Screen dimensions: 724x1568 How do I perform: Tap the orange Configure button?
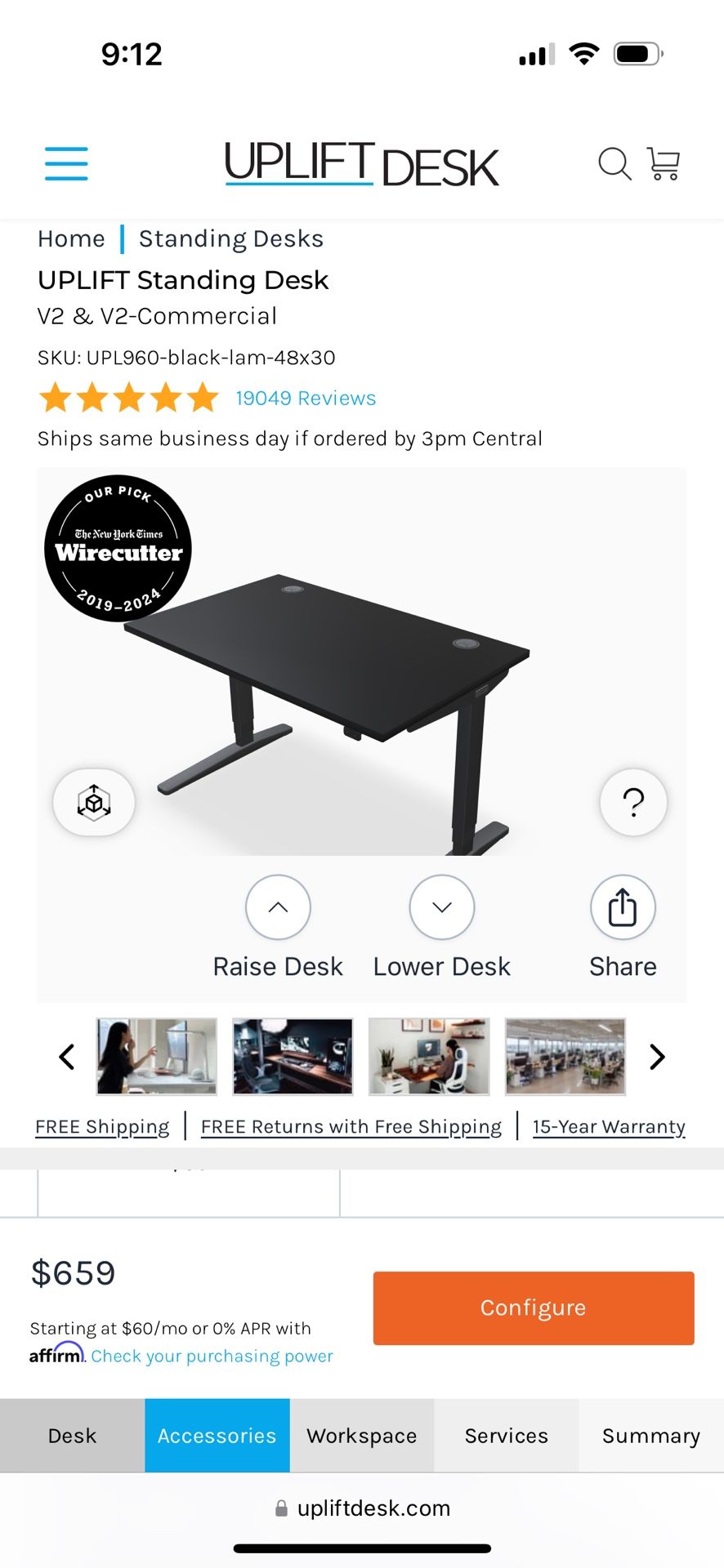[534, 1307]
